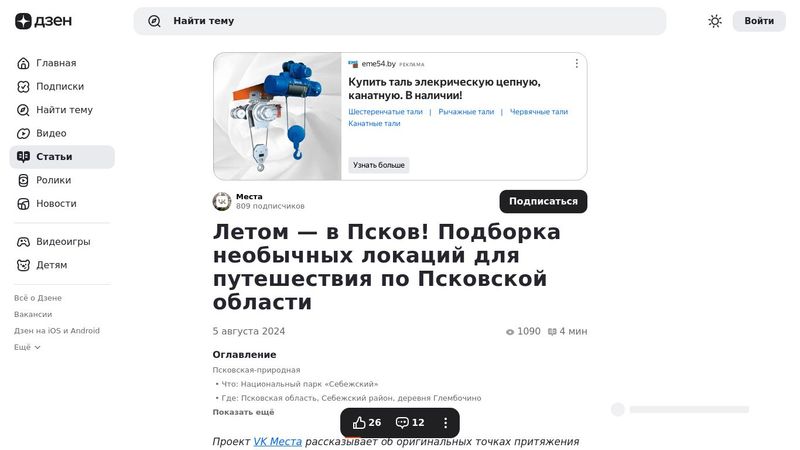Open the comments with 12 replies
Viewport: 800px width, 450px height.
click(x=410, y=423)
